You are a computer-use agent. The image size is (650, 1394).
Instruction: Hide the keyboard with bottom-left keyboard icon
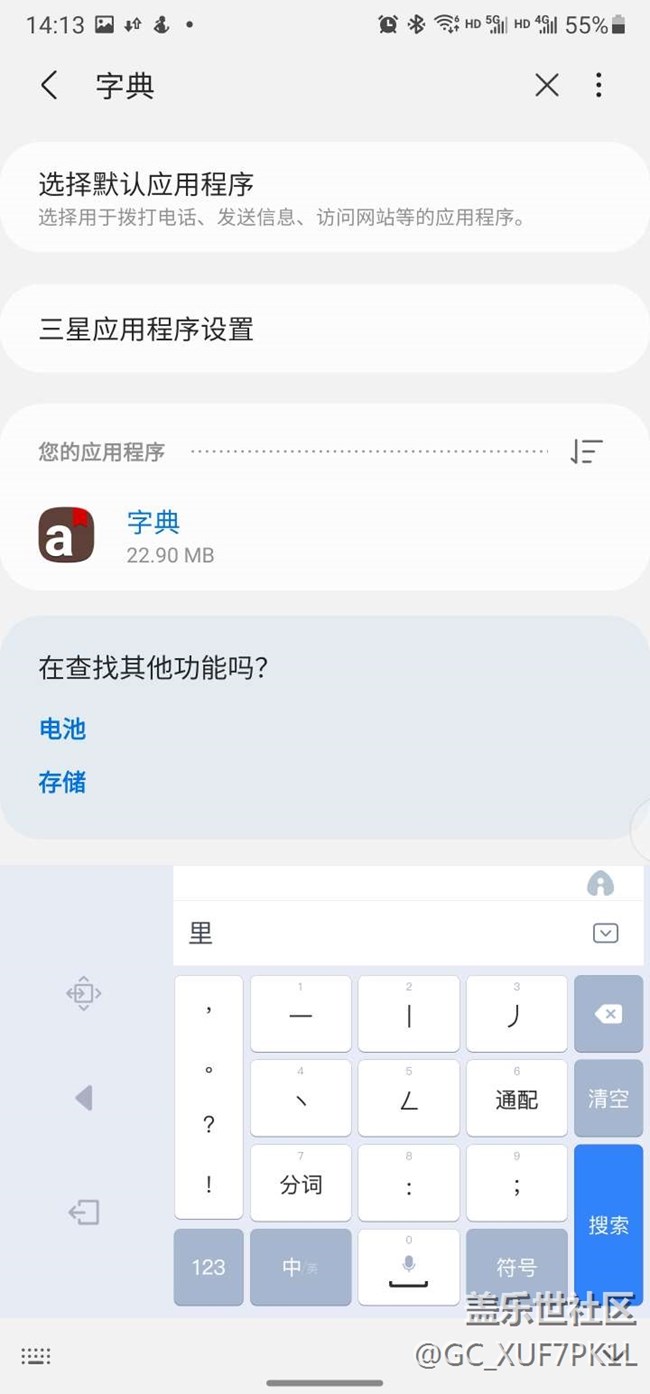(x=36, y=1356)
